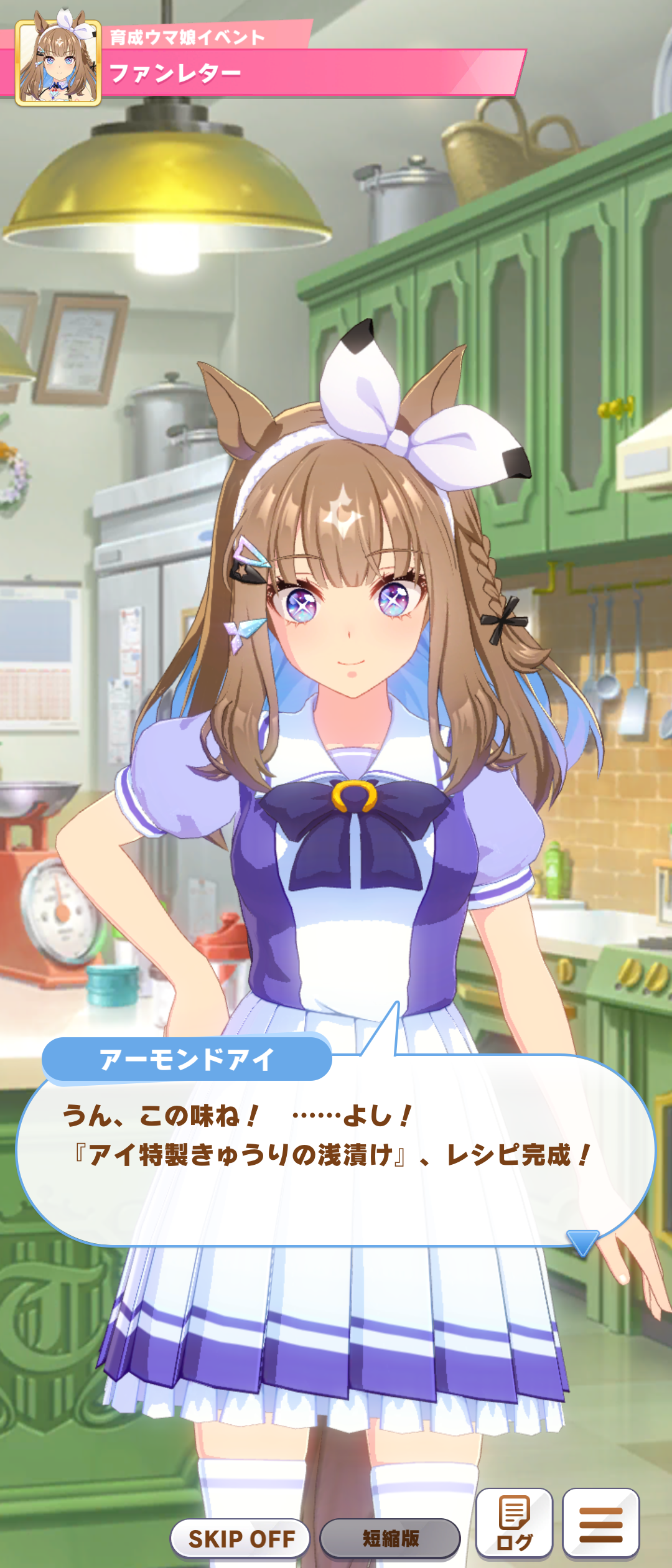The width and height of the screenshot is (672, 1568).
Task: Advance dialogue with the blue arrow
Action: coord(582,1242)
